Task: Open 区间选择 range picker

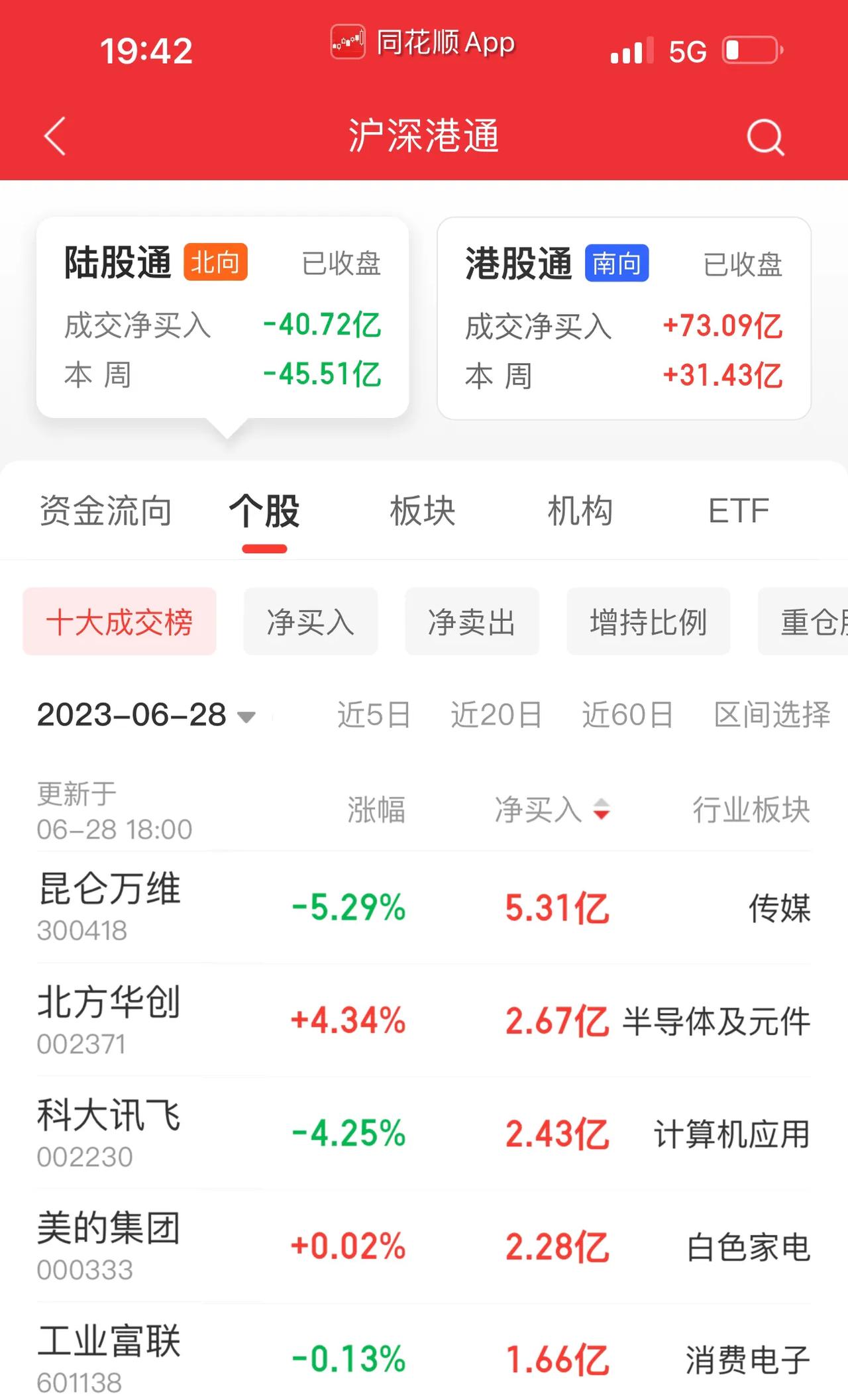Action: pyautogui.click(x=772, y=715)
